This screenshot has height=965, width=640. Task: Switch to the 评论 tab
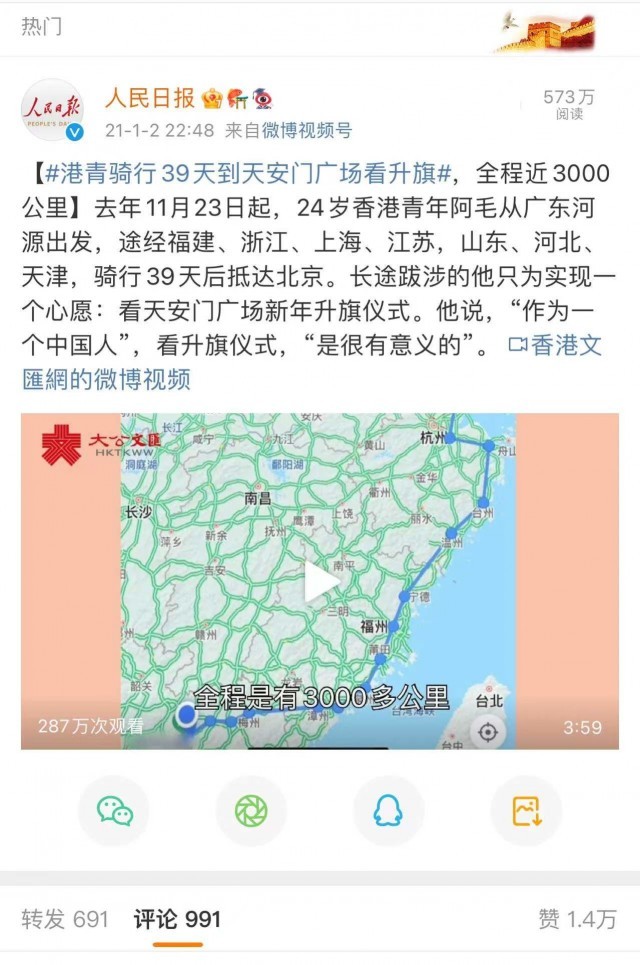click(177, 919)
